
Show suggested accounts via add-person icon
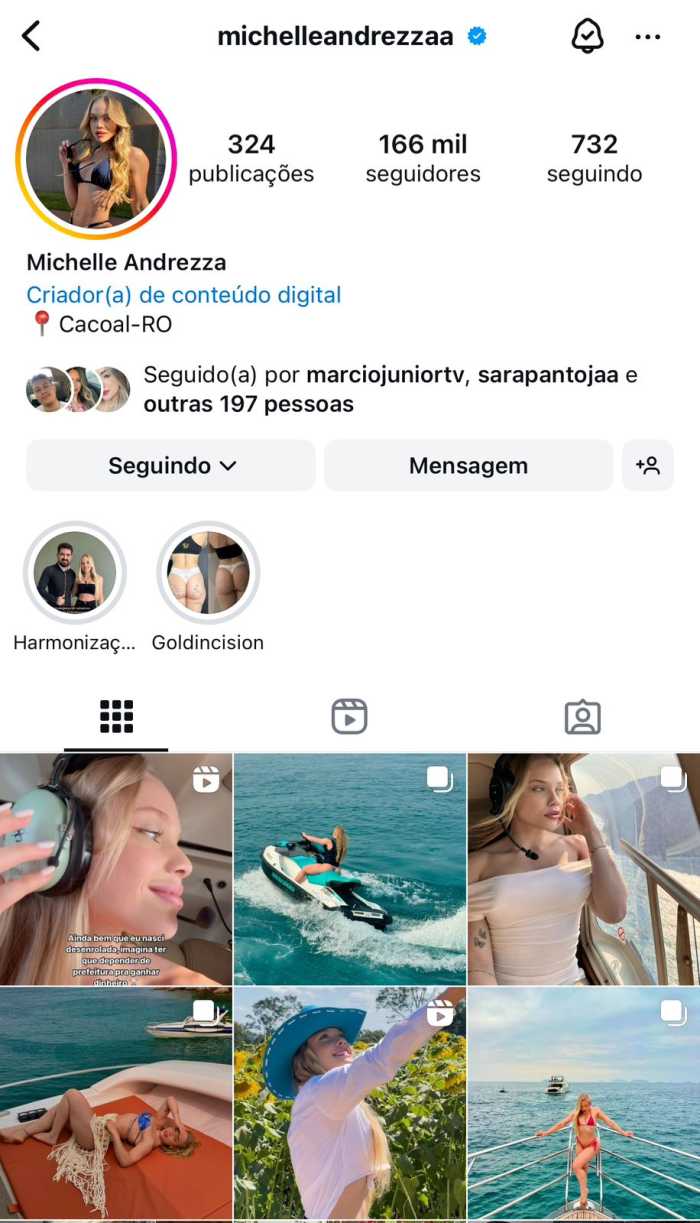click(x=647, y=466)
